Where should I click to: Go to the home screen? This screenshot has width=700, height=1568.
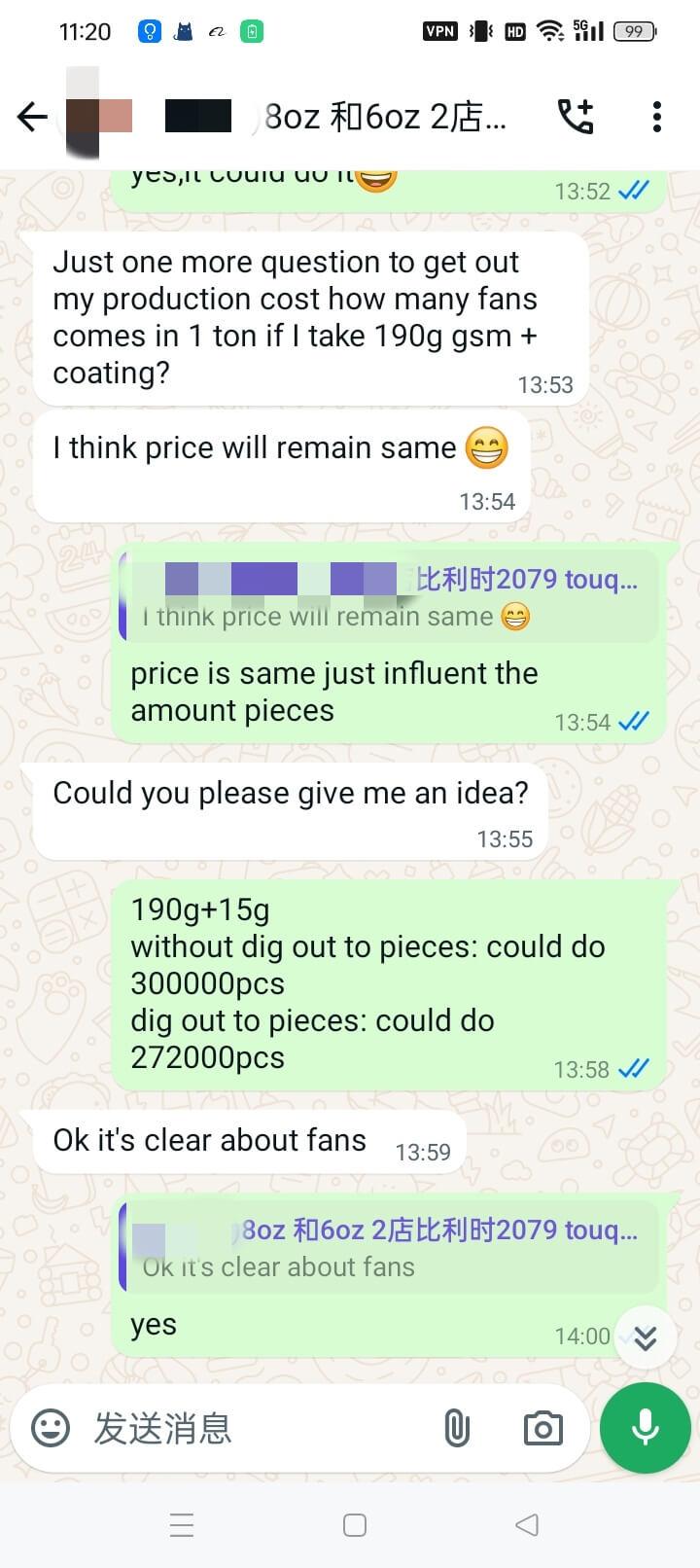point(355,1524)
